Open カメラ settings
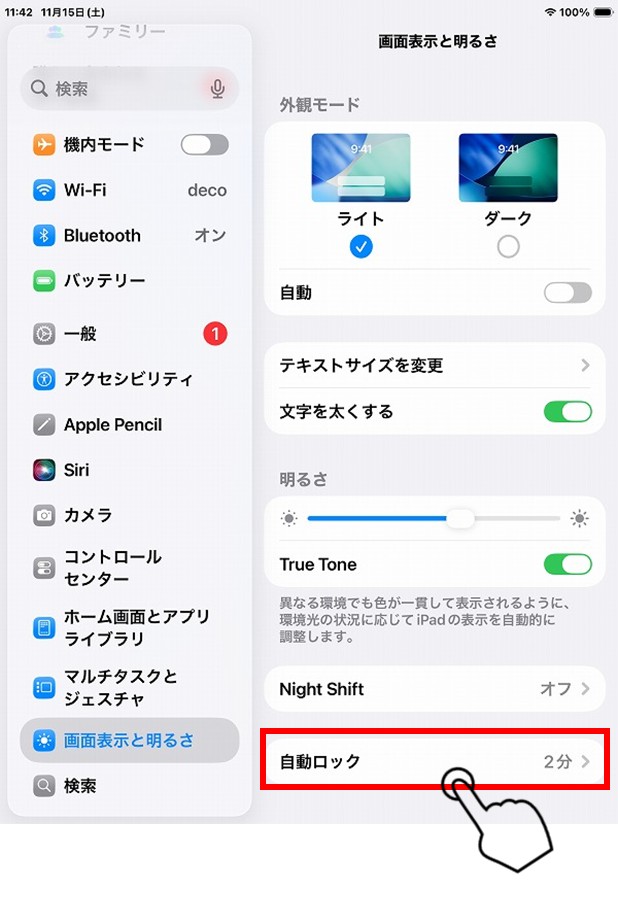Screen dimensions: 618x901 [130, 516]
